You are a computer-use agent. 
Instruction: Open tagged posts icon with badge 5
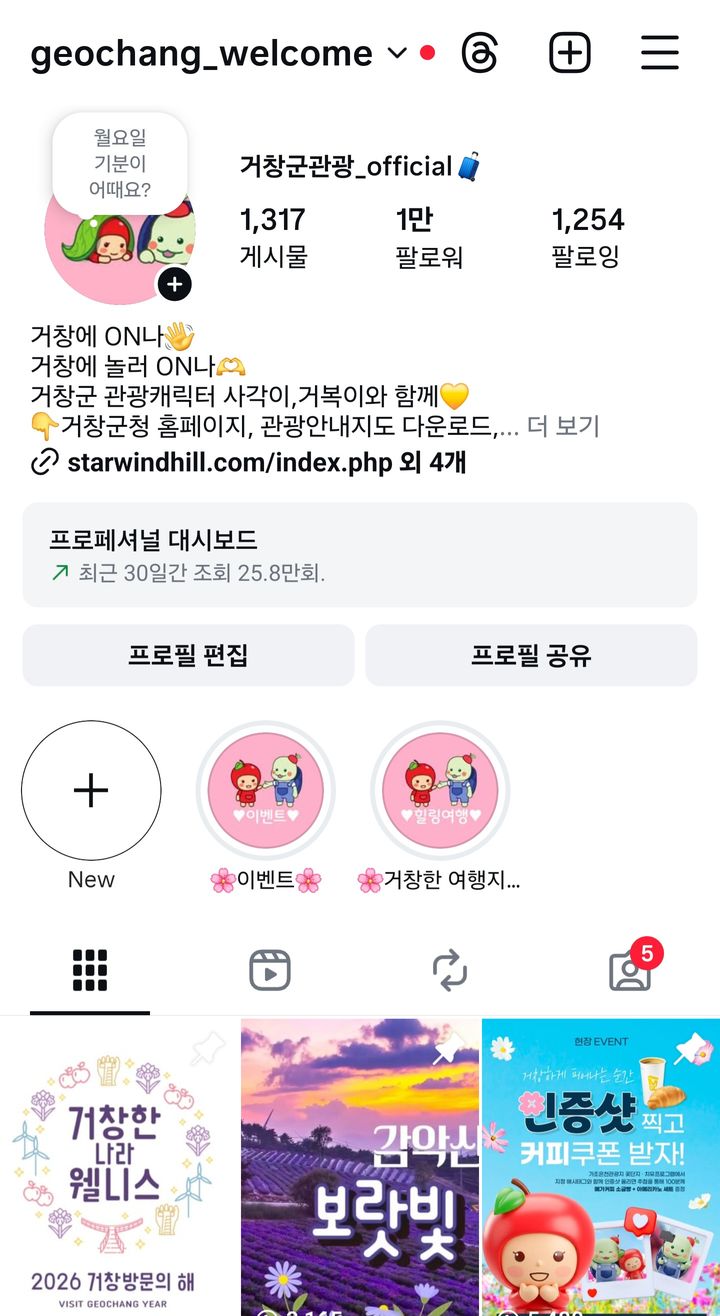pyautogui.click(x=630, y=968)
